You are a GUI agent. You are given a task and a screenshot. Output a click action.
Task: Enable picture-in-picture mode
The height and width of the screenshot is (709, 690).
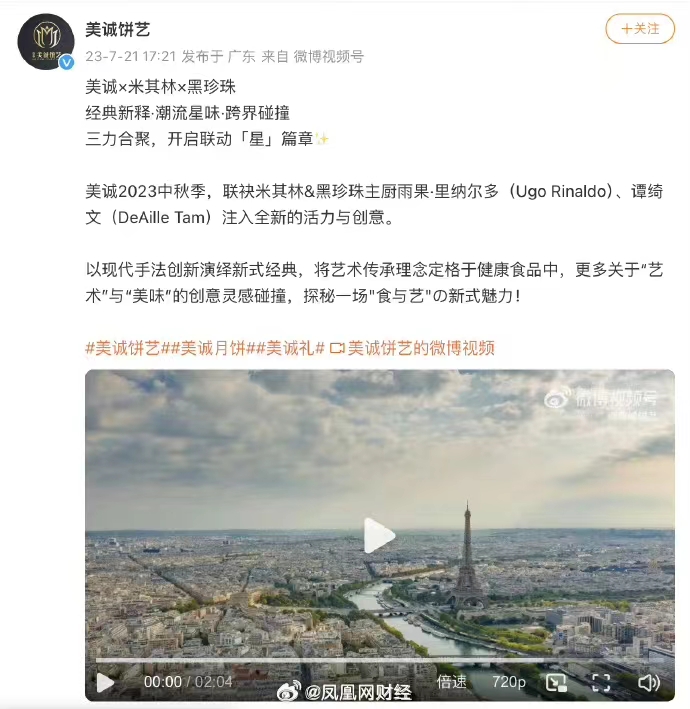click(x=556, y=683)
